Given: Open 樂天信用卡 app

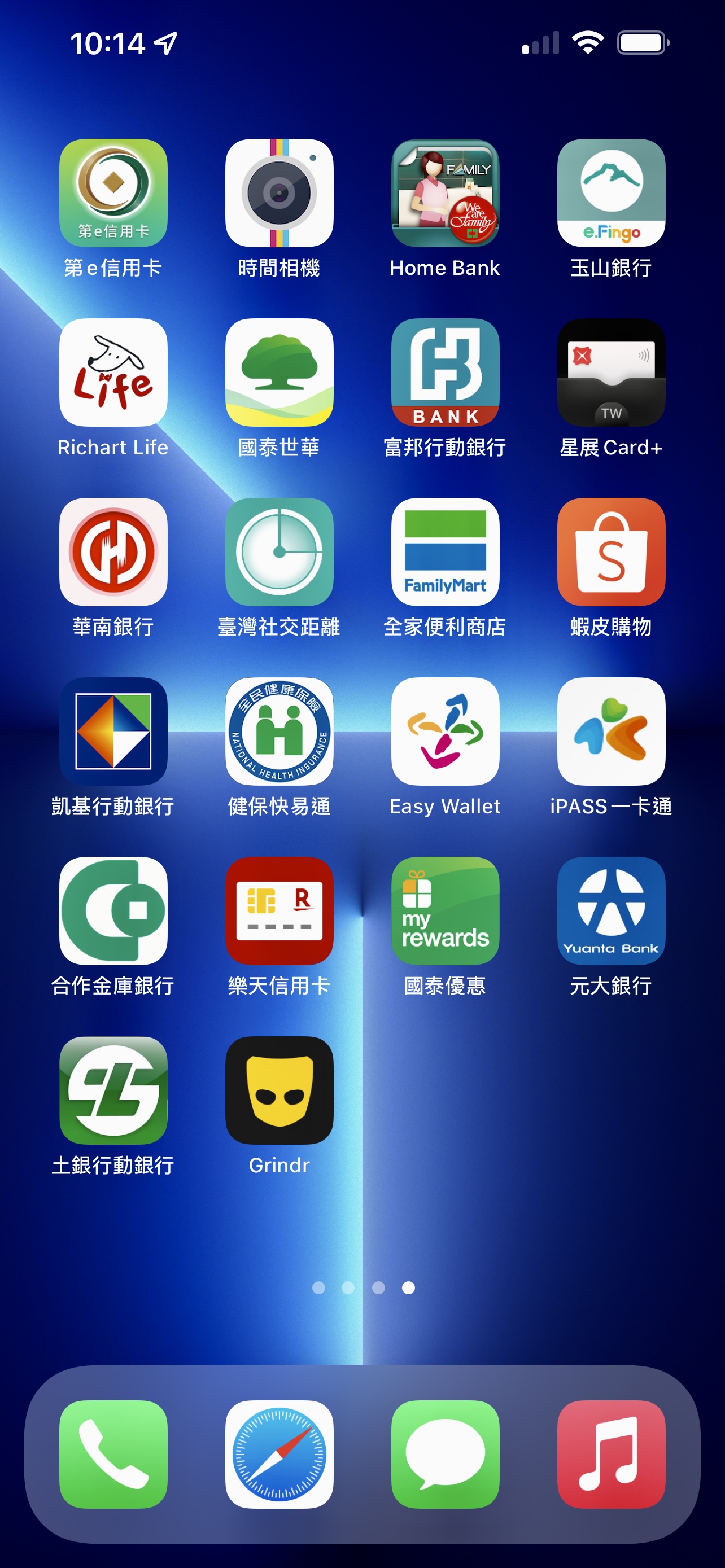Looking at the screenshot, I should click(279, 911).
